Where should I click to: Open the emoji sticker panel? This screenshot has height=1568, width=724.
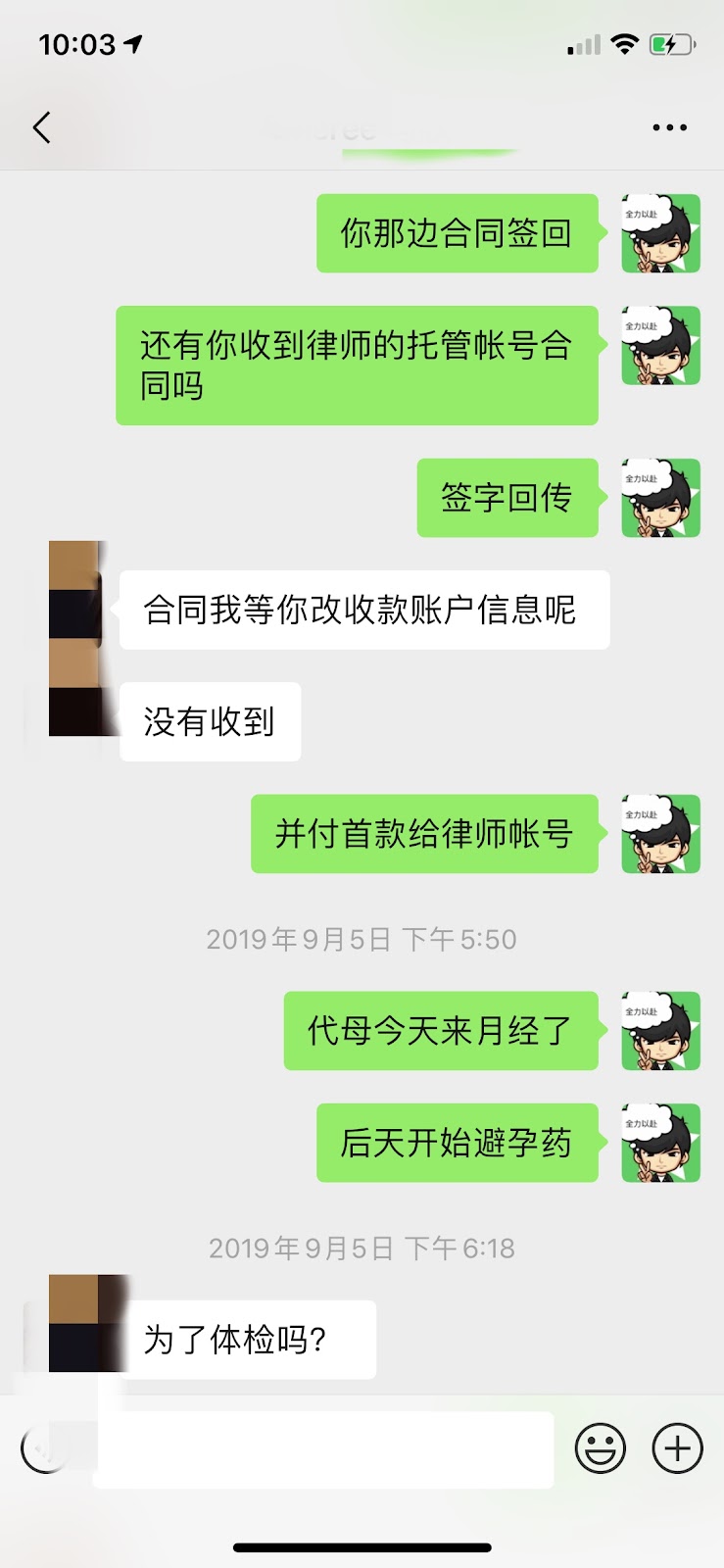click(x=600, y=1448)
